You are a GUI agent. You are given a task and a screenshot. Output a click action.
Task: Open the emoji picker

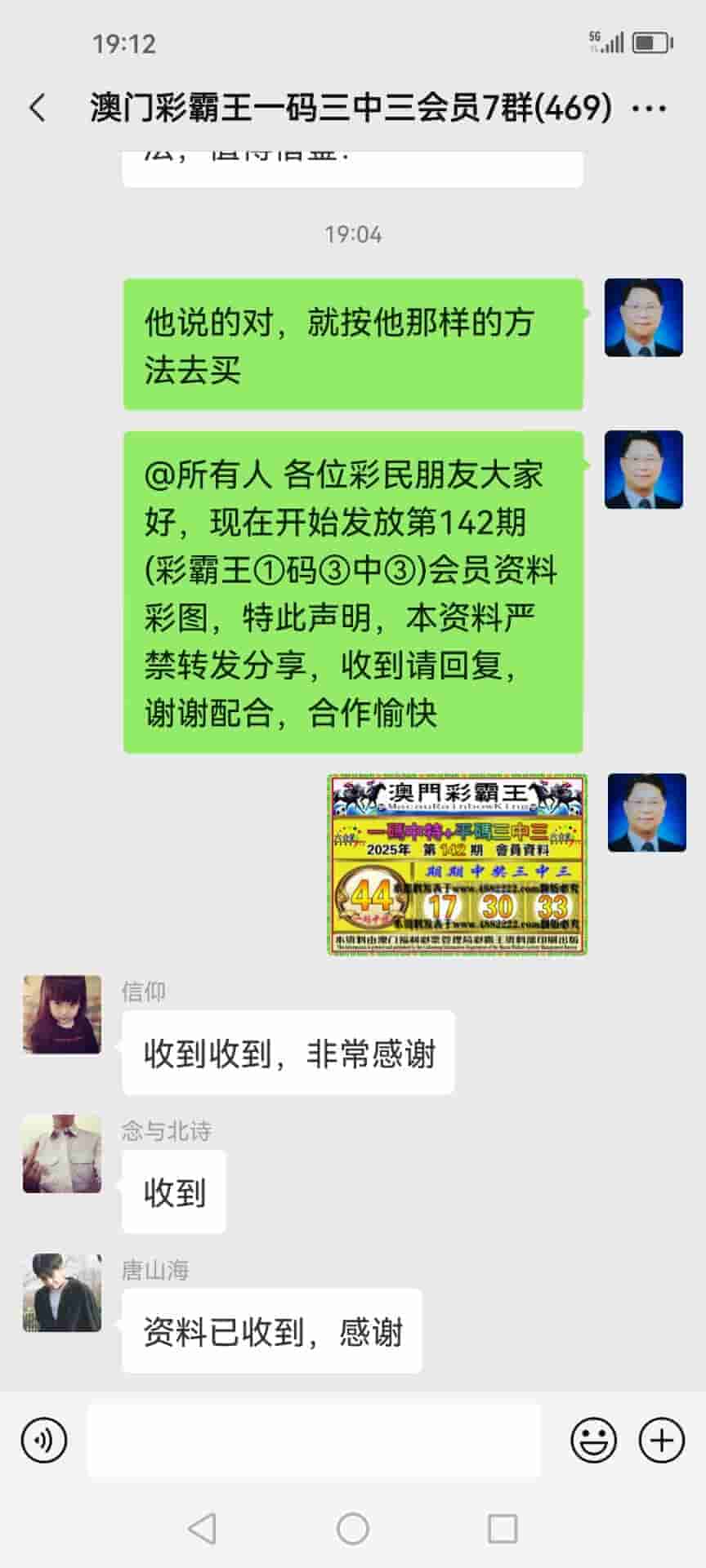tap(593, 1441)
